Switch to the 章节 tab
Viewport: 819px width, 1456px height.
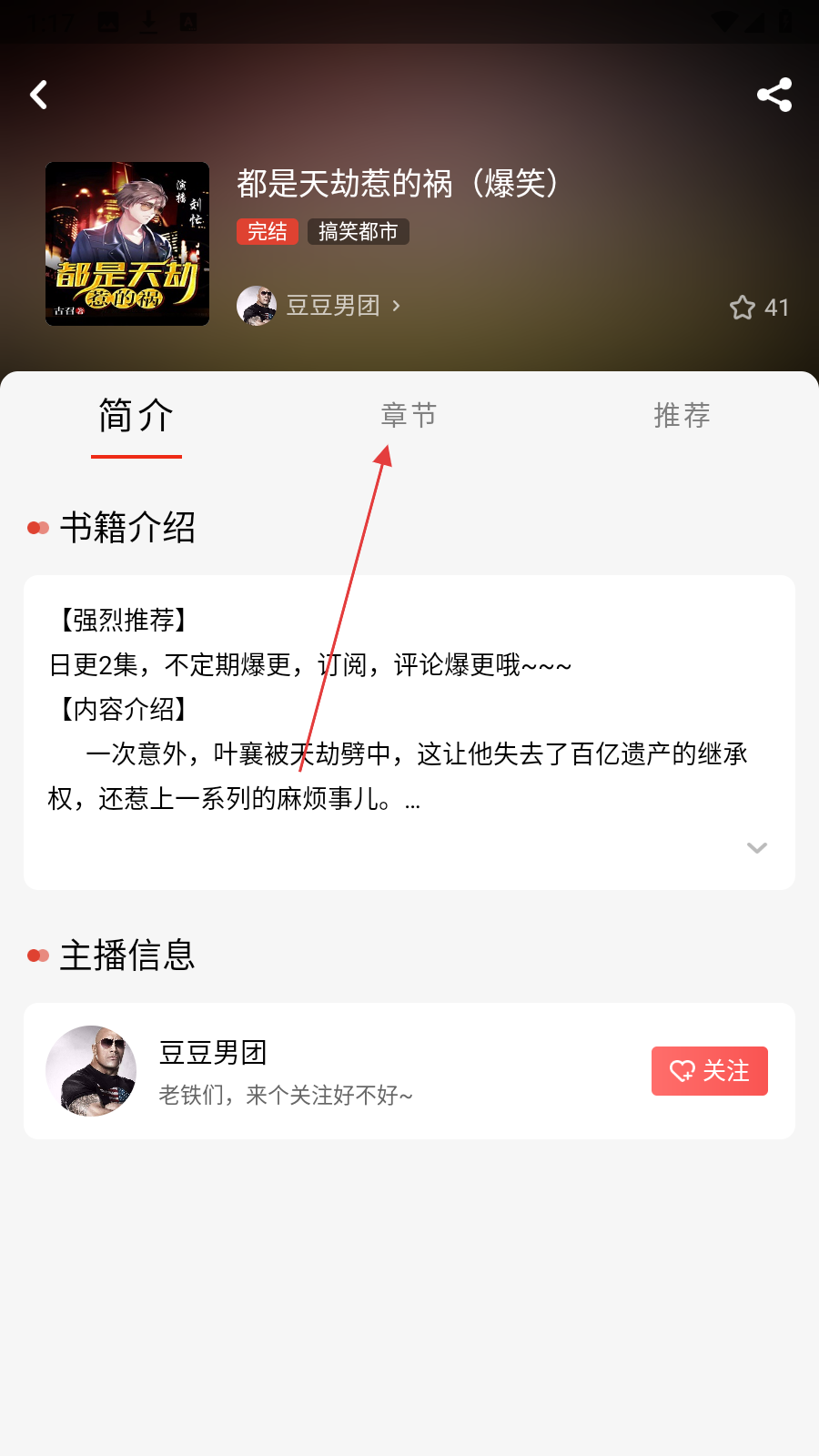click(409, 416)
